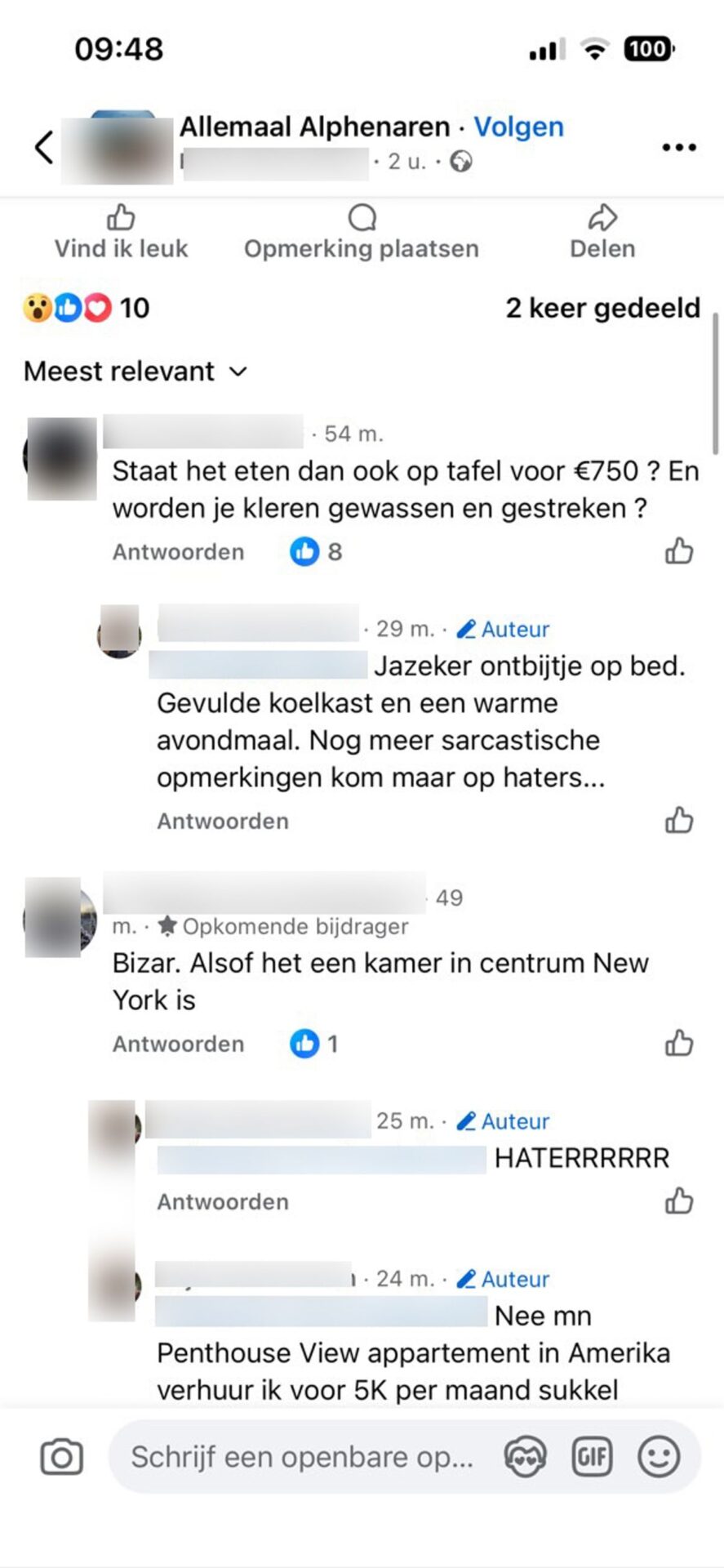Screen dimensions: 724x1568
Task: Reply to the HATERRRRRR comment
Action: (223, 1202)
